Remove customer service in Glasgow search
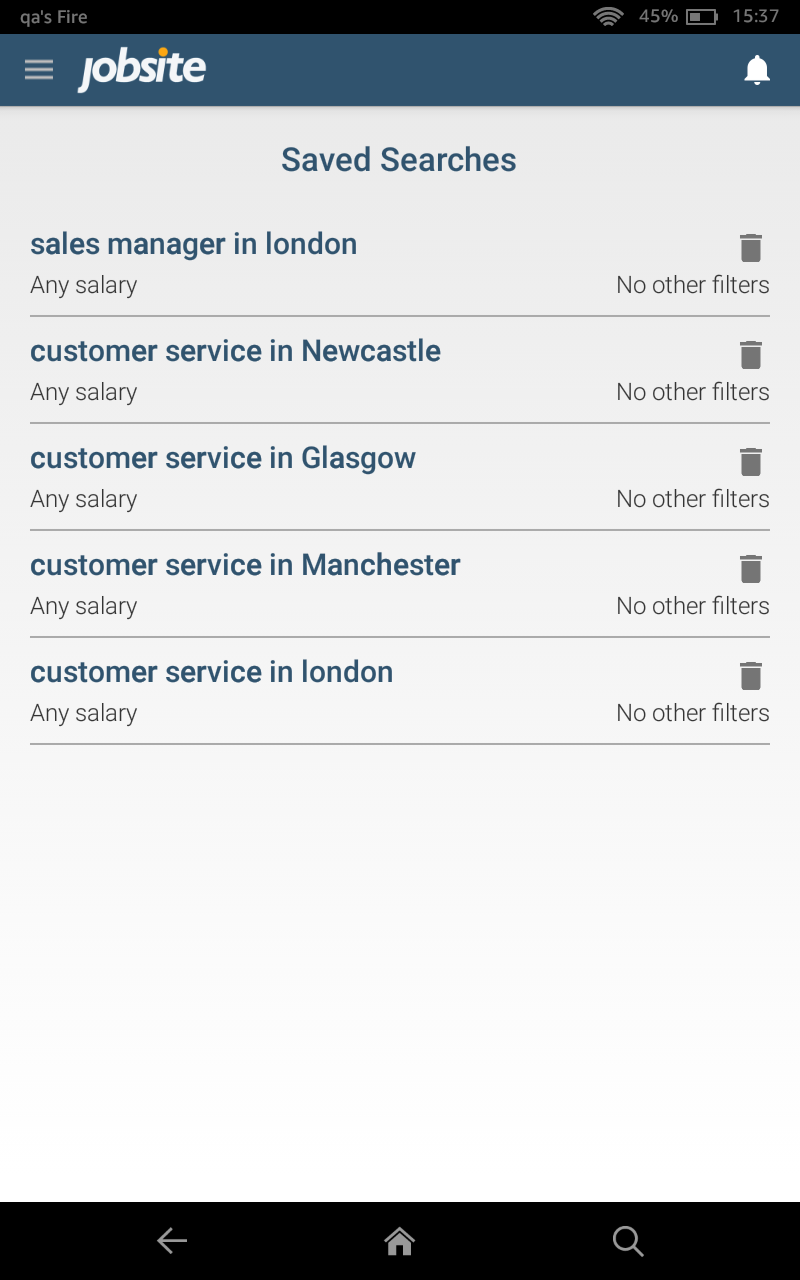Image resolution: width=800 pixels, height=1280 pixels. coord(750,462)
